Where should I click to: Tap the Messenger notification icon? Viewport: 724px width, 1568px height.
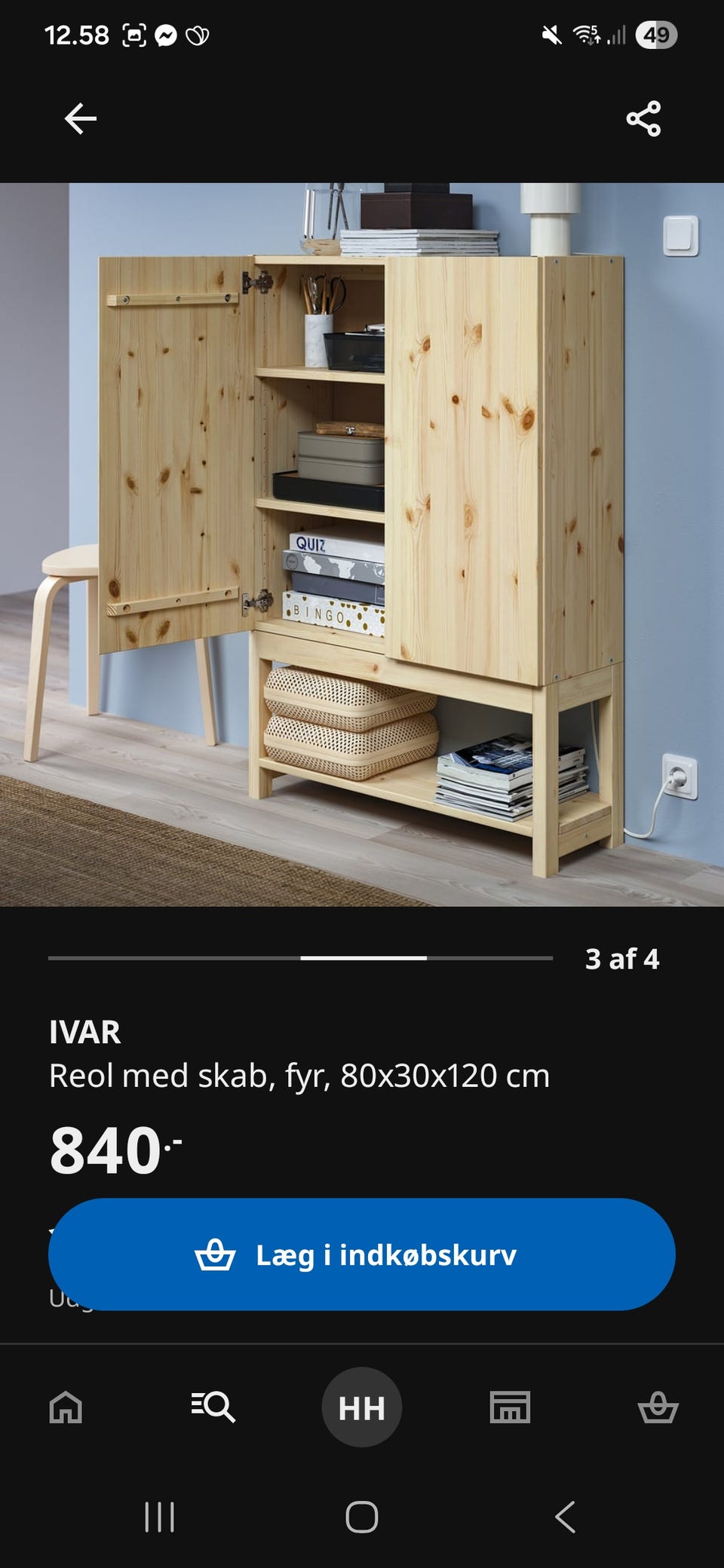tap(167, 33)
